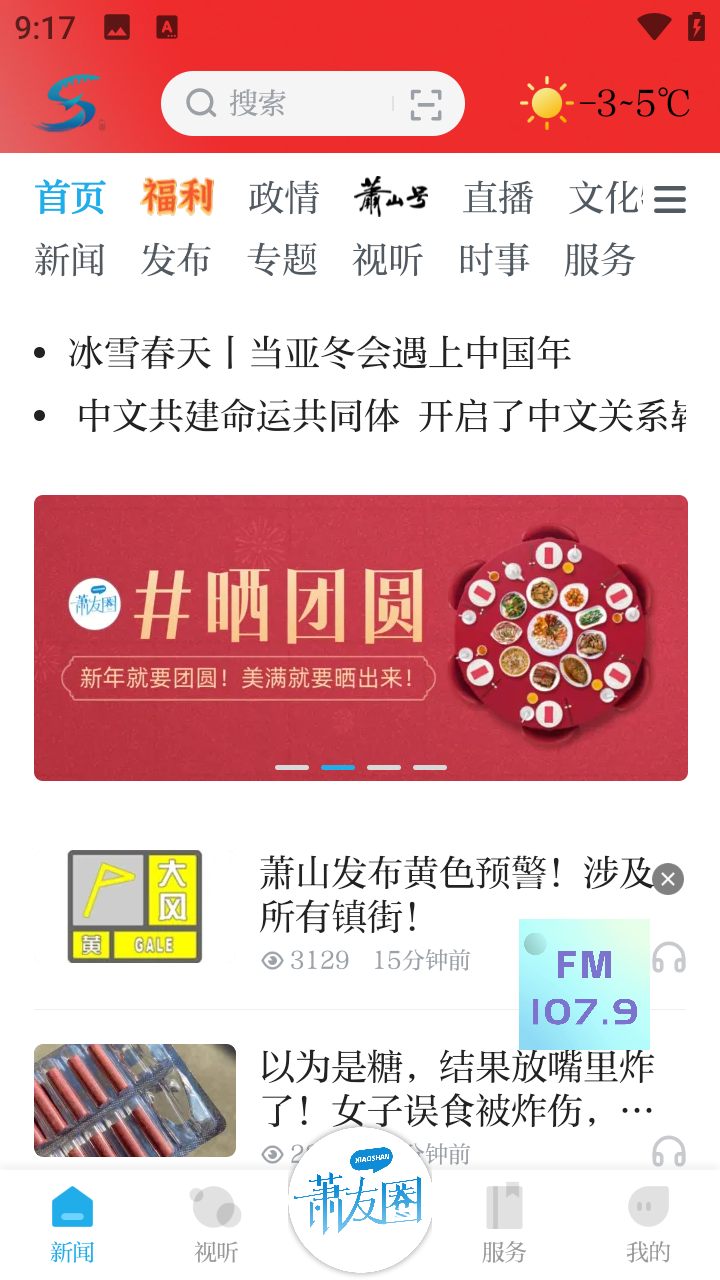The height and width of the screenshot is (1280, 720).
Task: Select the 专题 sub-category
Action: pos(282,260)
